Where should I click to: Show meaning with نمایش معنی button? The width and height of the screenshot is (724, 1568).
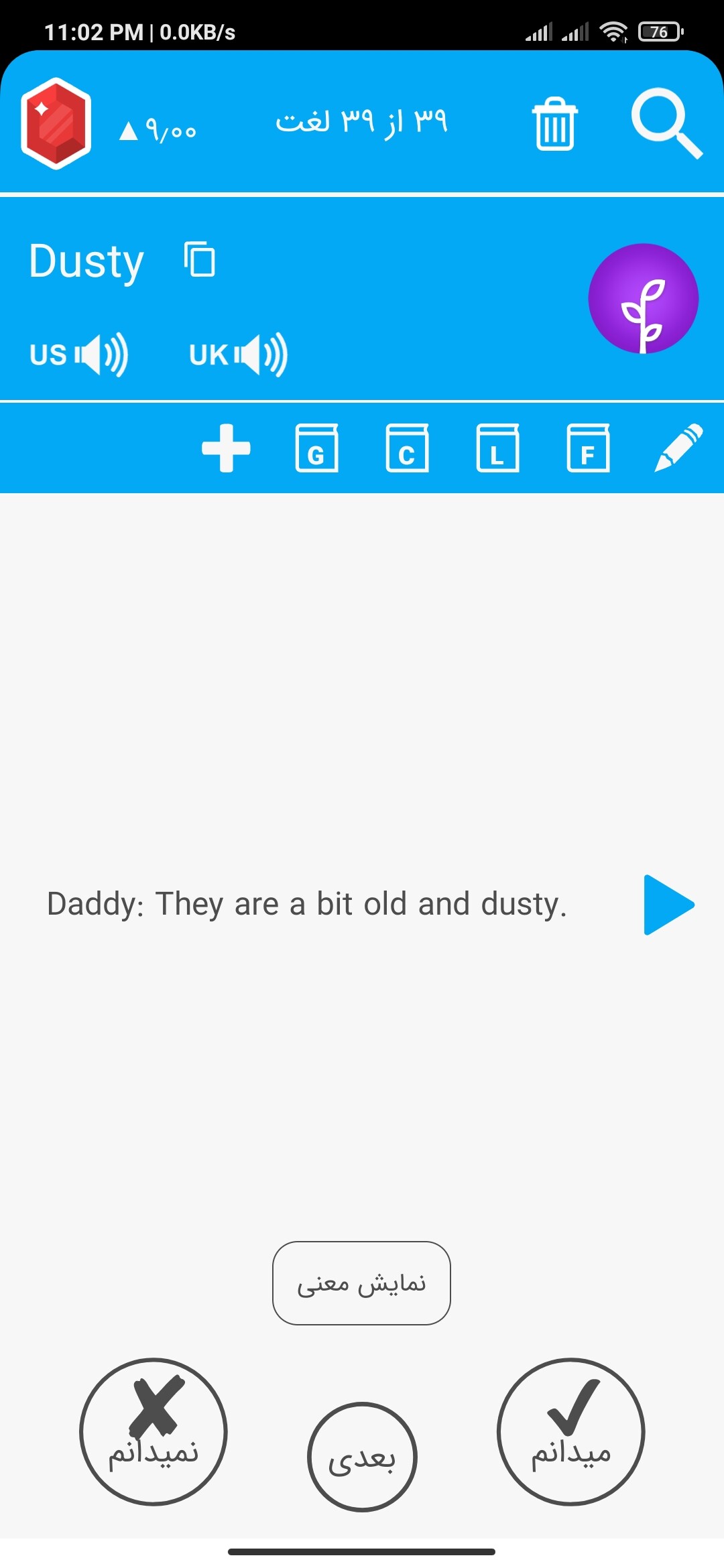[x=361, y=1283]
